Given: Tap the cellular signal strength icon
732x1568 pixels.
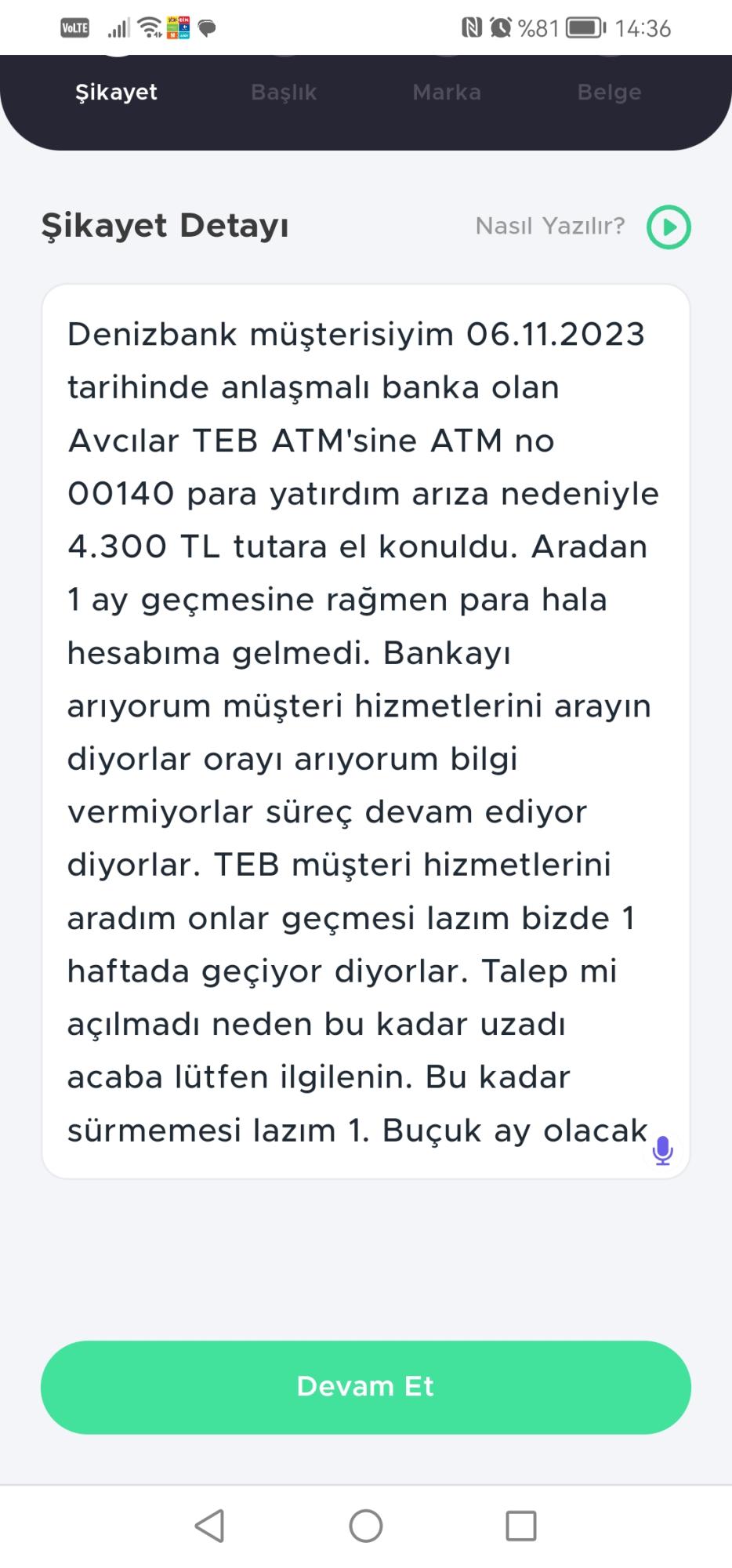Looking at the screenshot, I should click(x=118, y=28).
